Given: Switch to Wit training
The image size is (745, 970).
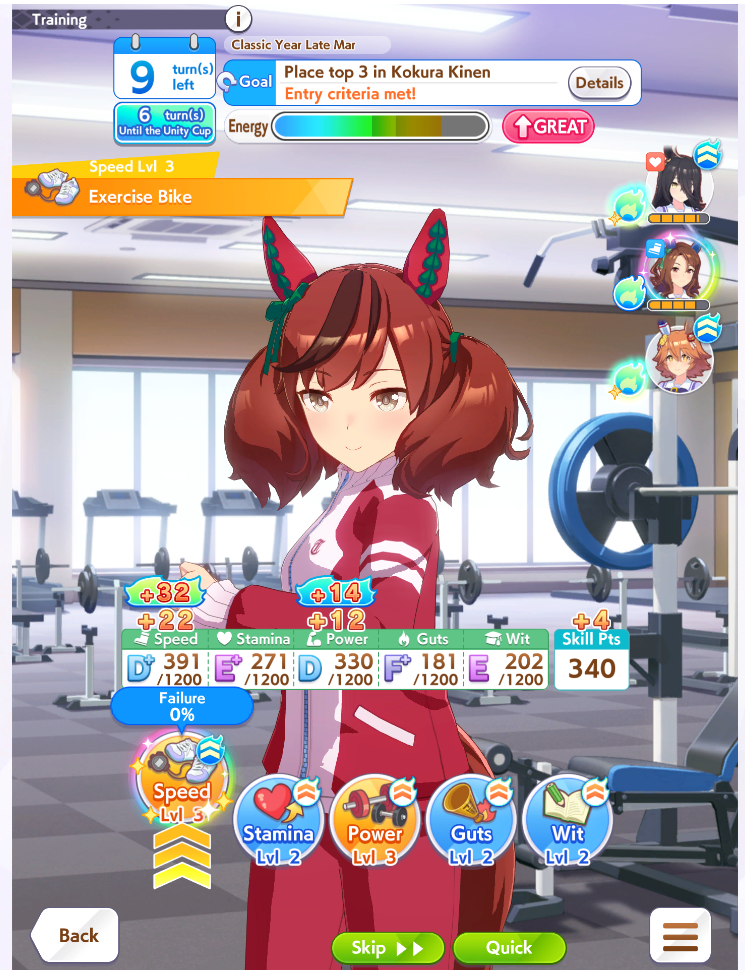Looking at the screenshot, I should [x=567, y=822].
